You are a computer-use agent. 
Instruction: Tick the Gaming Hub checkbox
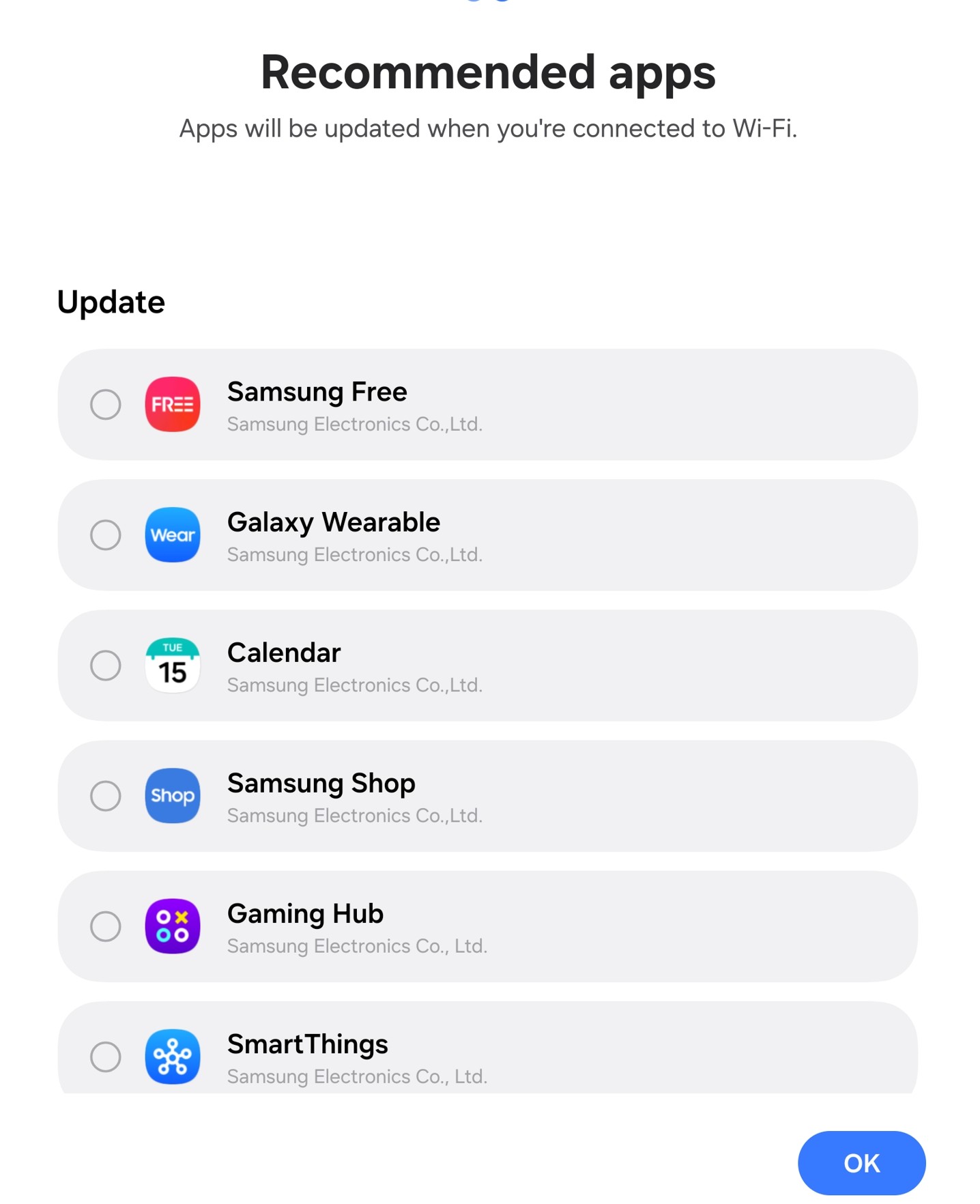pos(106,926)
